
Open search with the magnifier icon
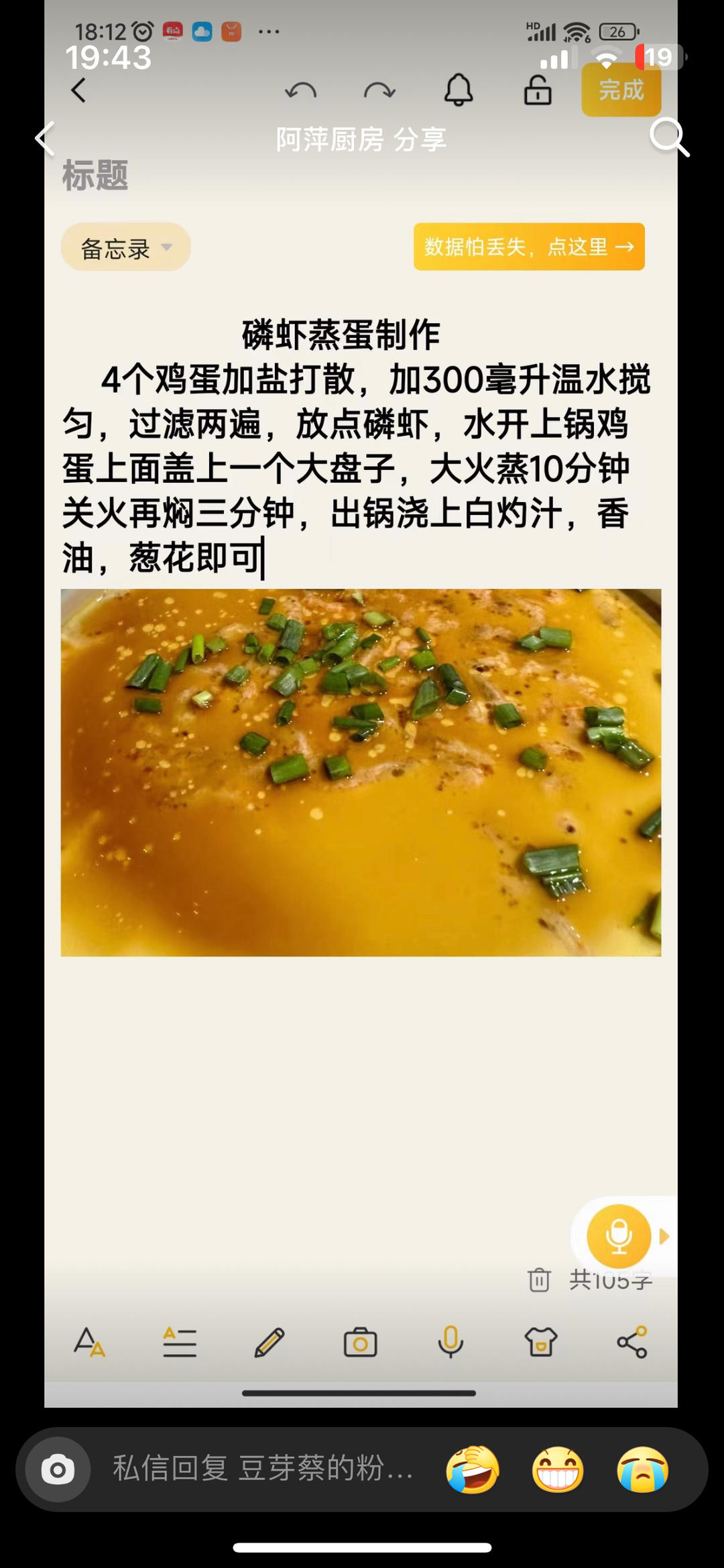(x=668, y=137)
